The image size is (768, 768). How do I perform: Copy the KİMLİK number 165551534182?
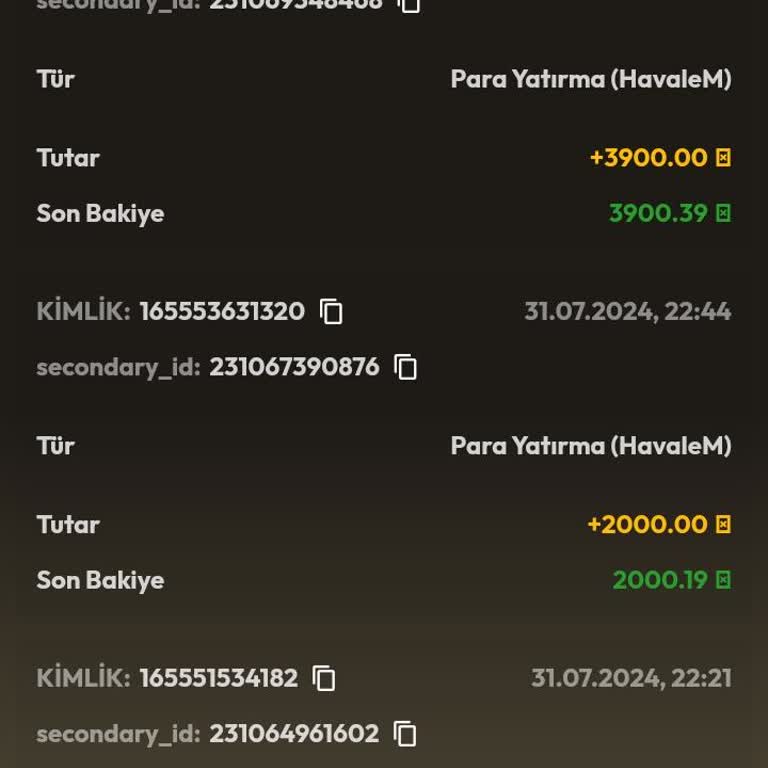click(x=324, y=679)
